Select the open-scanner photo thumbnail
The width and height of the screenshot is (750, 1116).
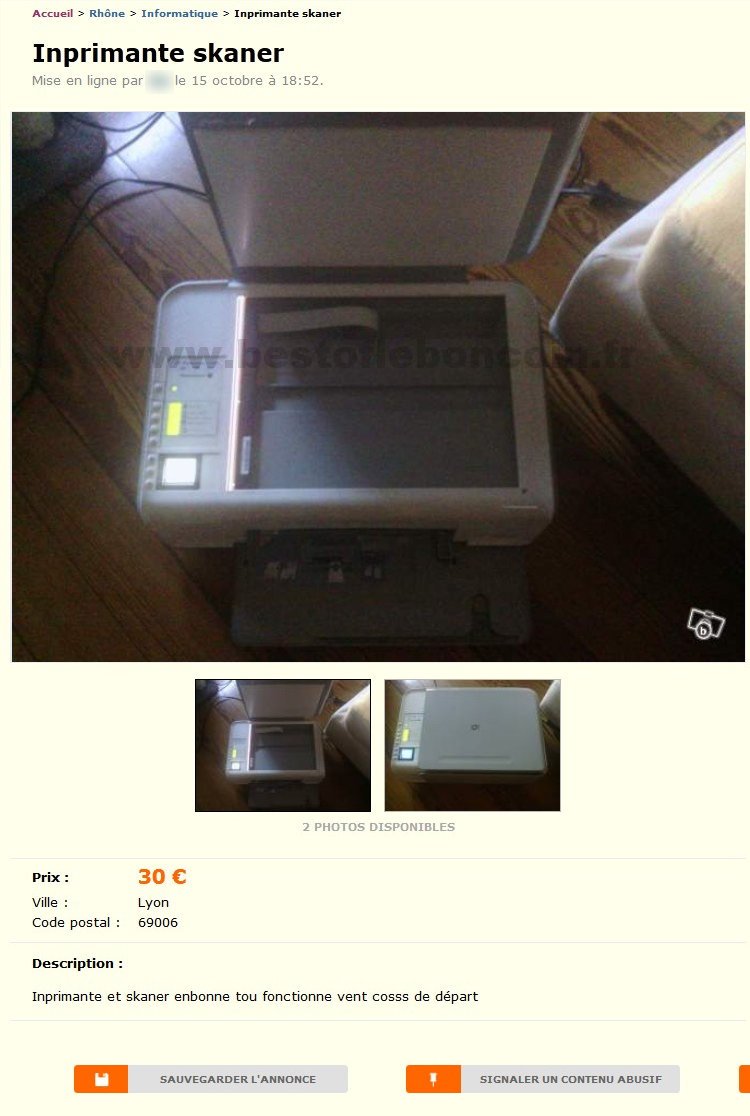coord(282,745)
